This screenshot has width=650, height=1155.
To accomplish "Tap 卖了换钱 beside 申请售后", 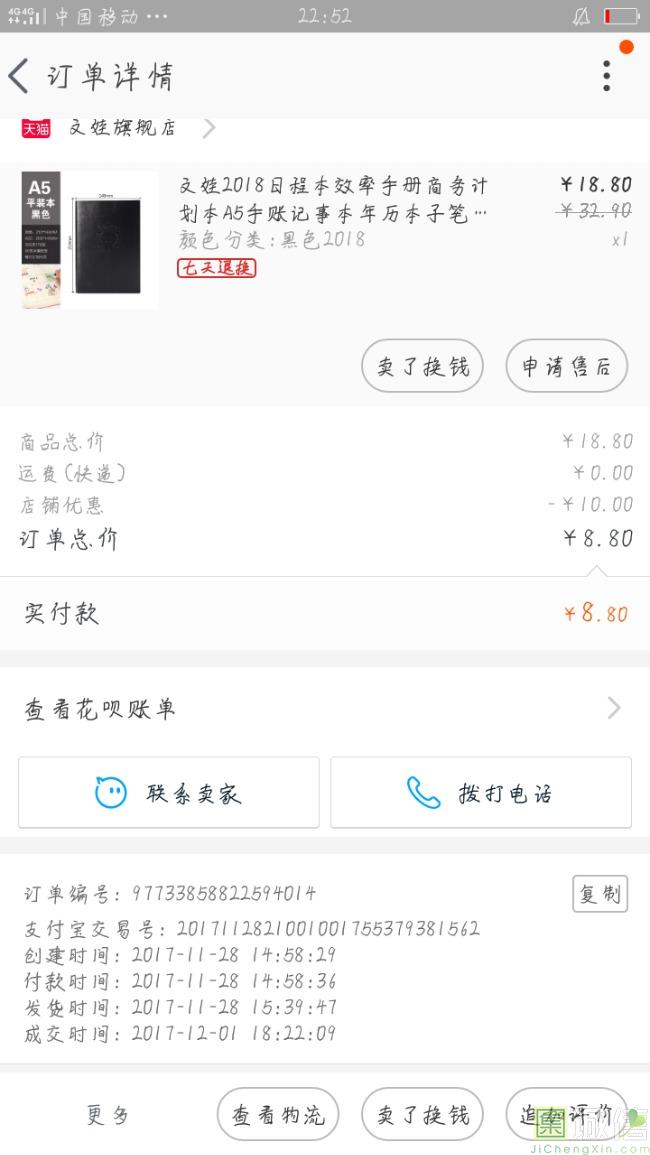I will pos(422,365).
